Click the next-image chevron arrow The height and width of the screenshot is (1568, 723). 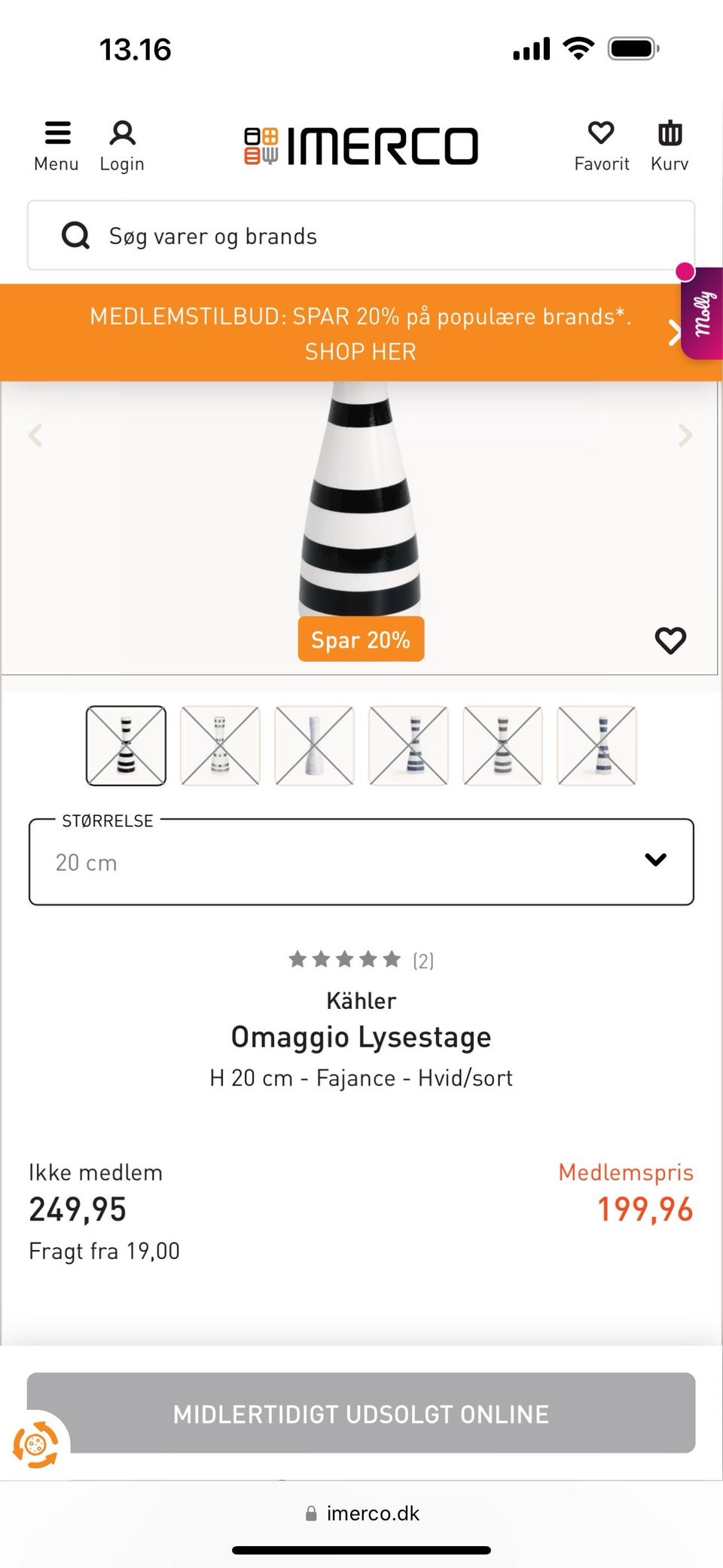(686, 436)
